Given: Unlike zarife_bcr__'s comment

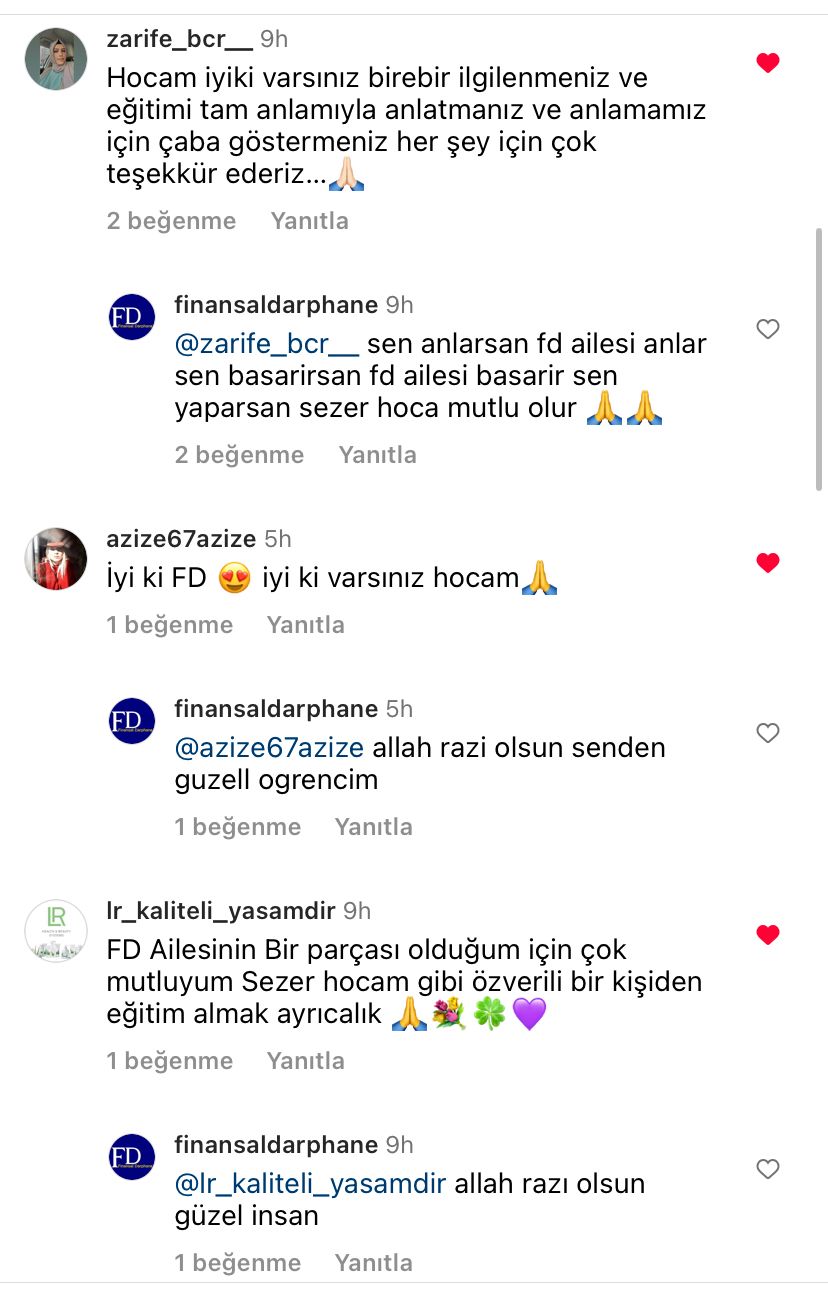Looking at the screenshot, I should (x=767, y=64).
